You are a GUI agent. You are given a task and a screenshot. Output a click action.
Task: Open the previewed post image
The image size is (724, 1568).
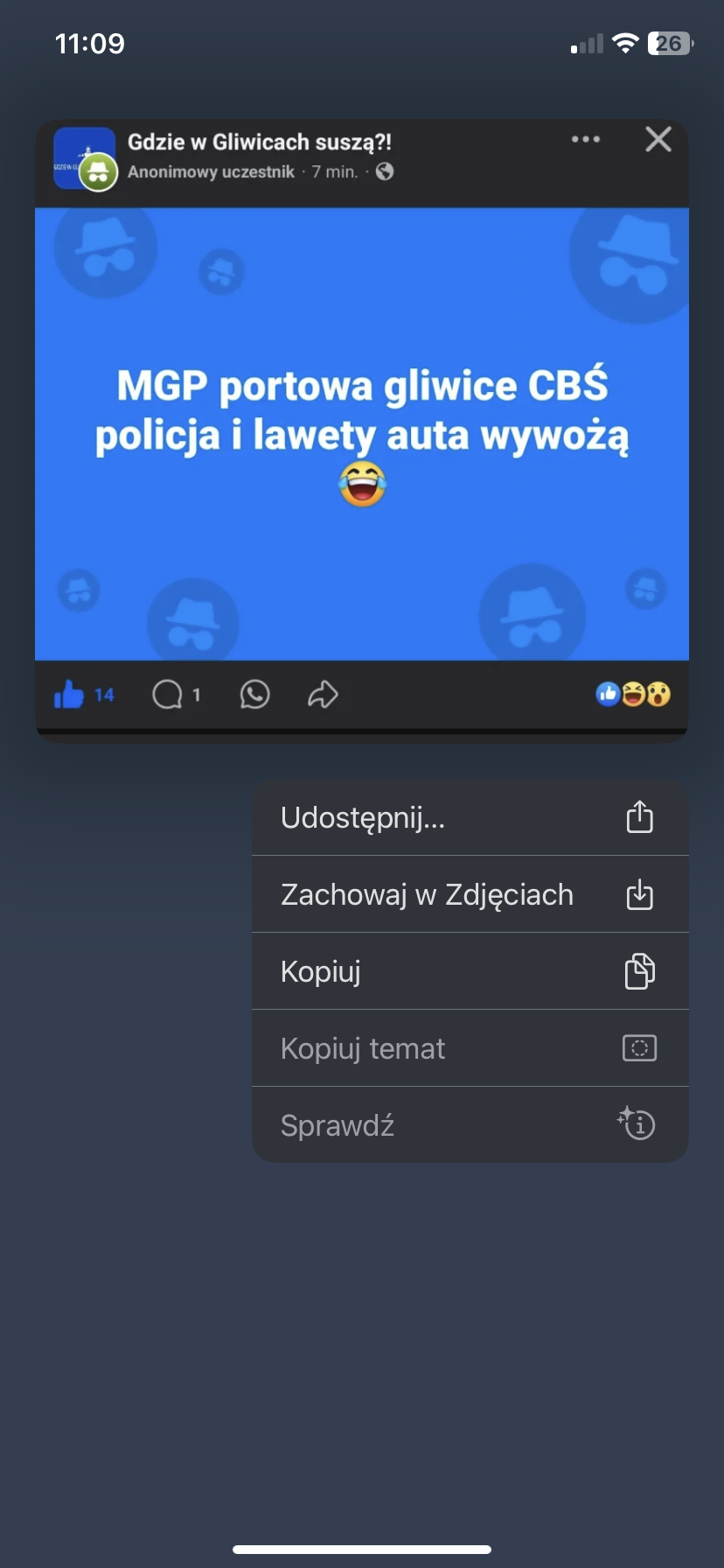coord(361,432)
